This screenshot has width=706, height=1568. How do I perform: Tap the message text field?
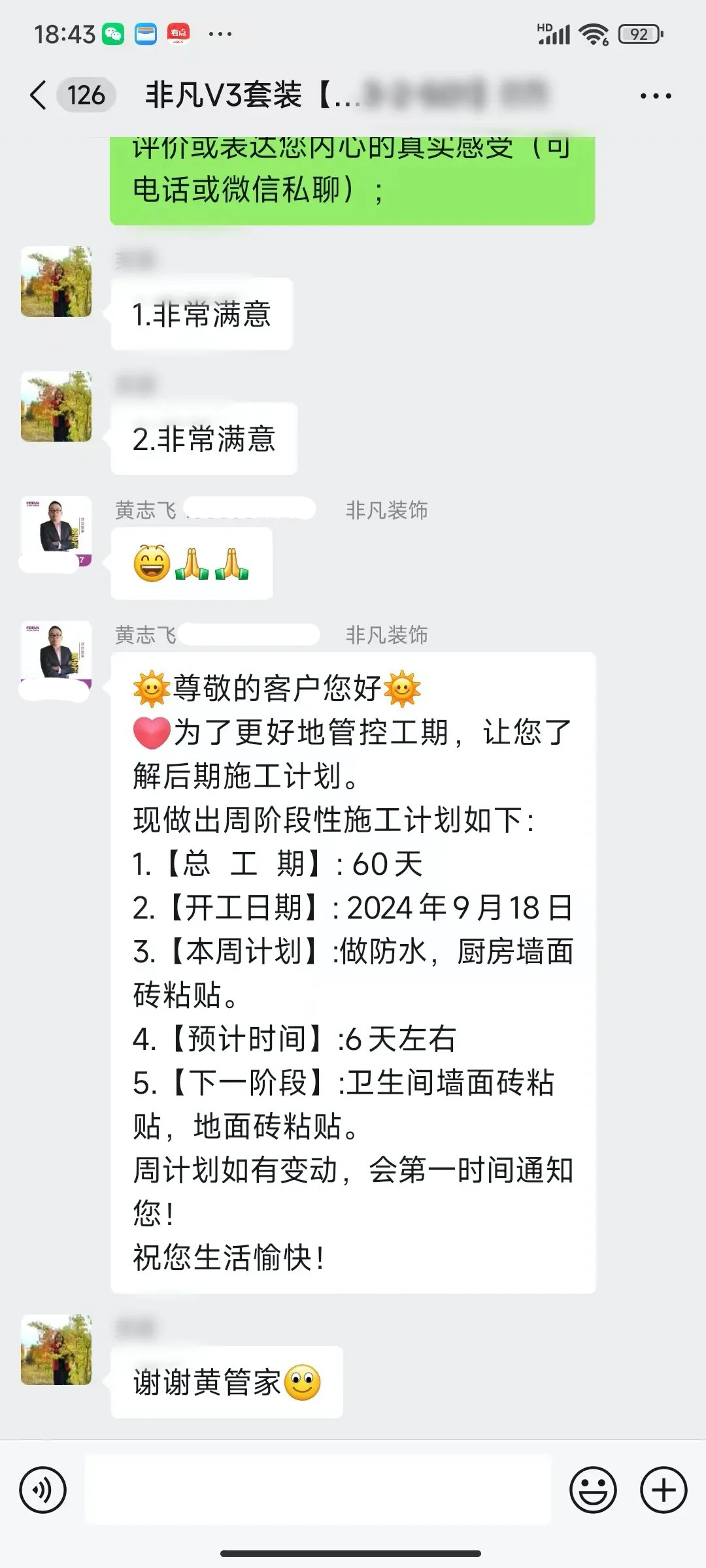318,1490
